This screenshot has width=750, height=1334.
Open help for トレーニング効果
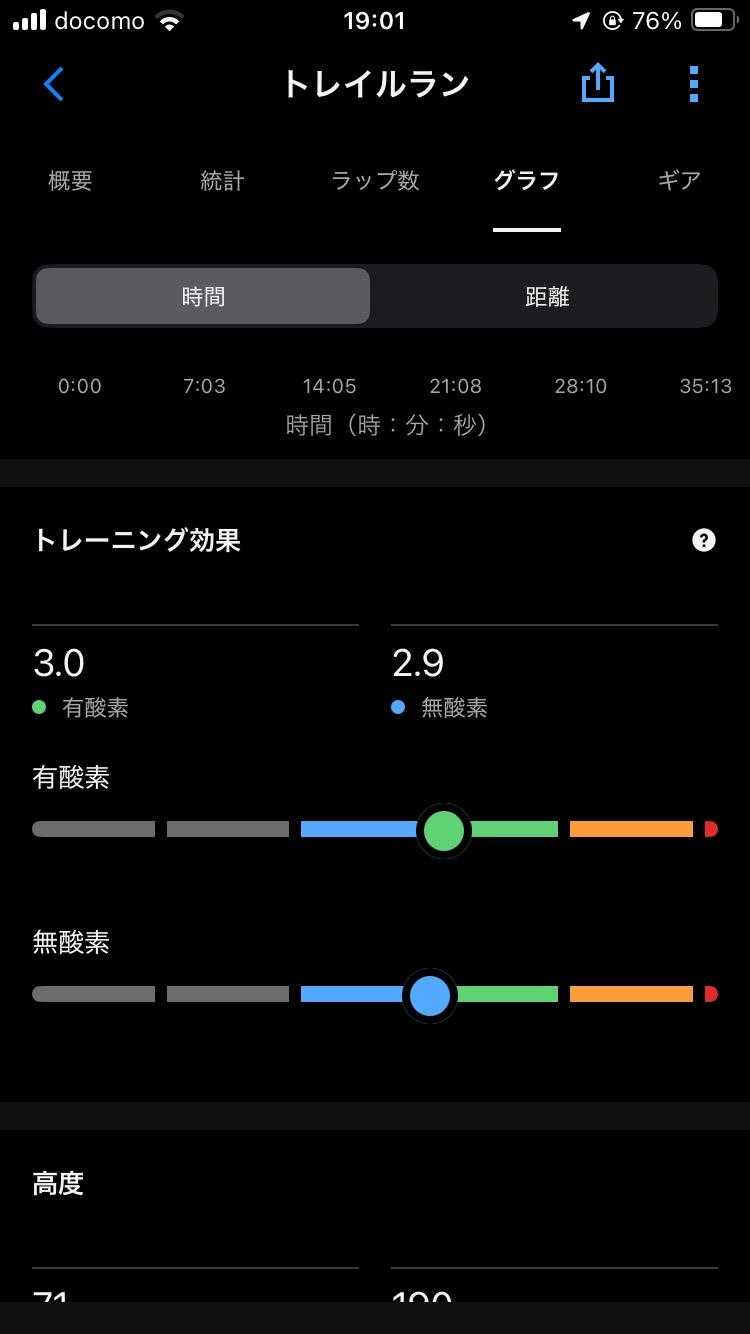704,541
